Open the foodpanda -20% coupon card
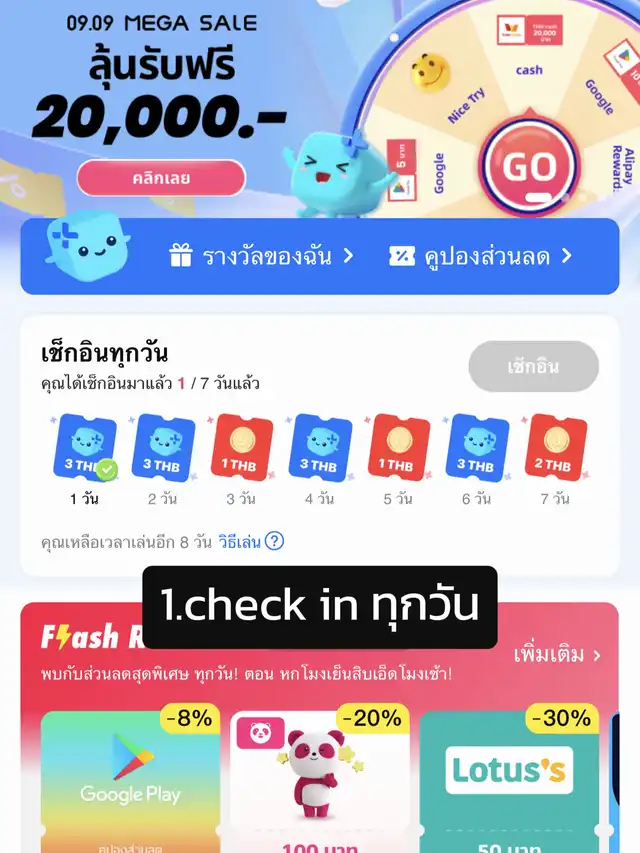This screenshot has height=853, width=640. (x=319, y=781)
